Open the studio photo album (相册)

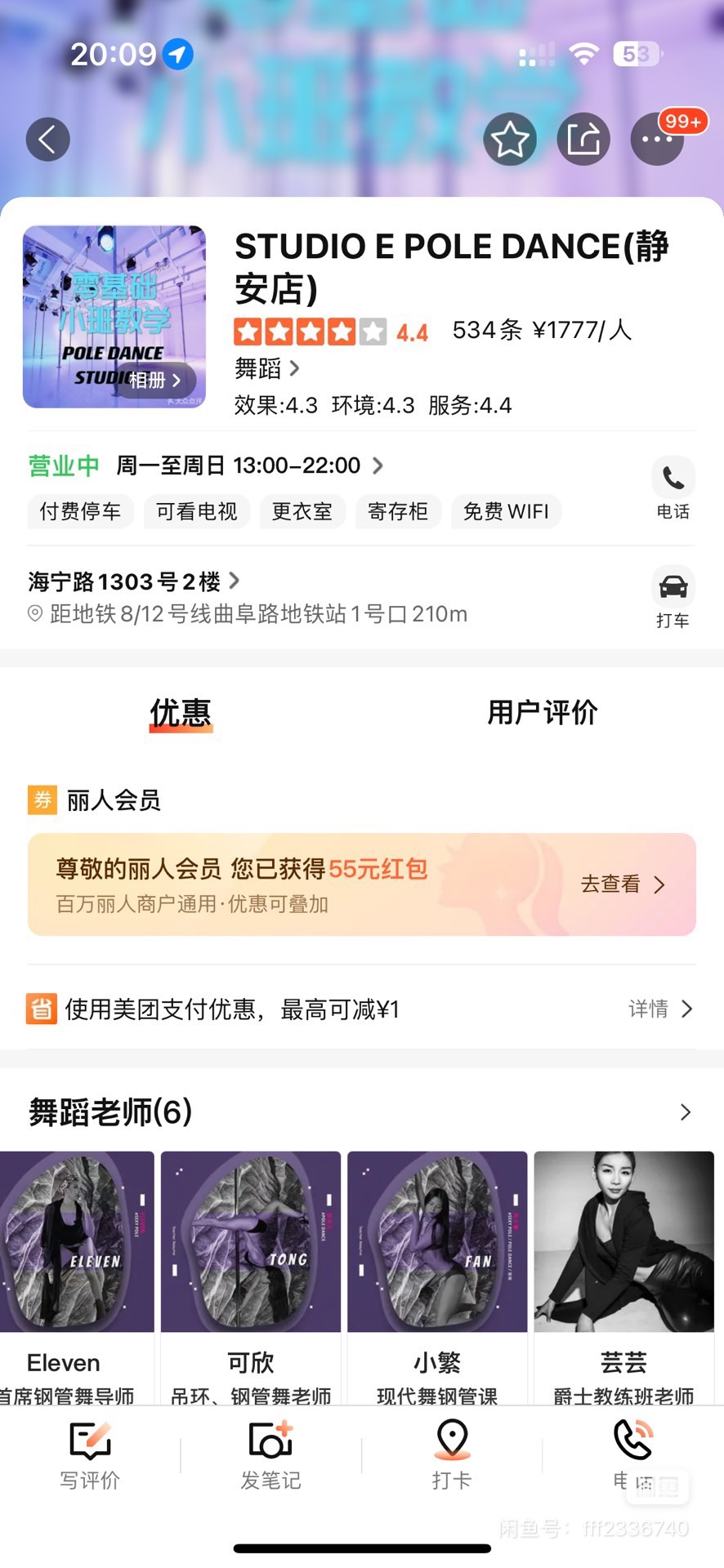[x=154, y=381]
